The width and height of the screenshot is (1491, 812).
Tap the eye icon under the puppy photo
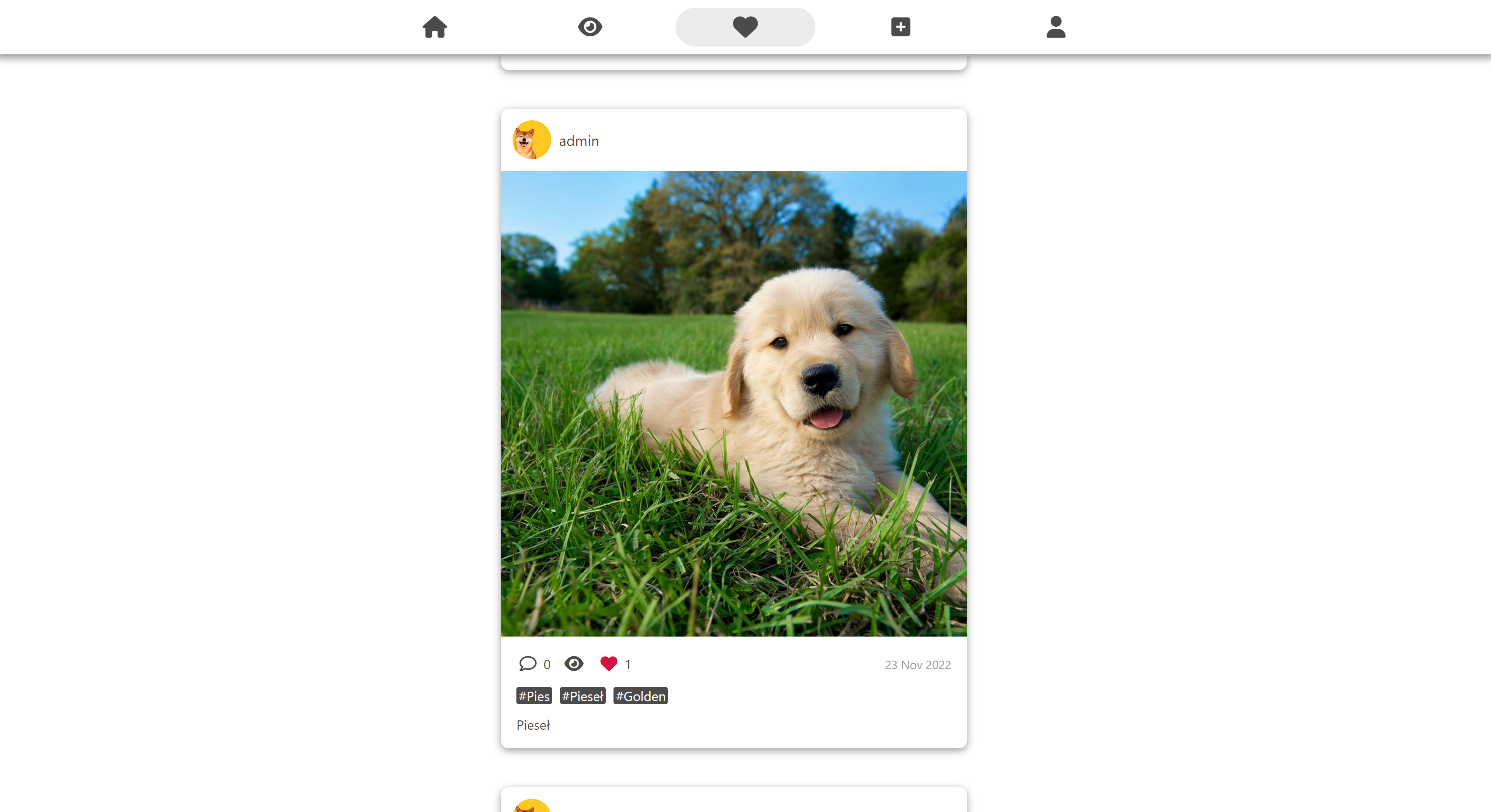(573, 664)
